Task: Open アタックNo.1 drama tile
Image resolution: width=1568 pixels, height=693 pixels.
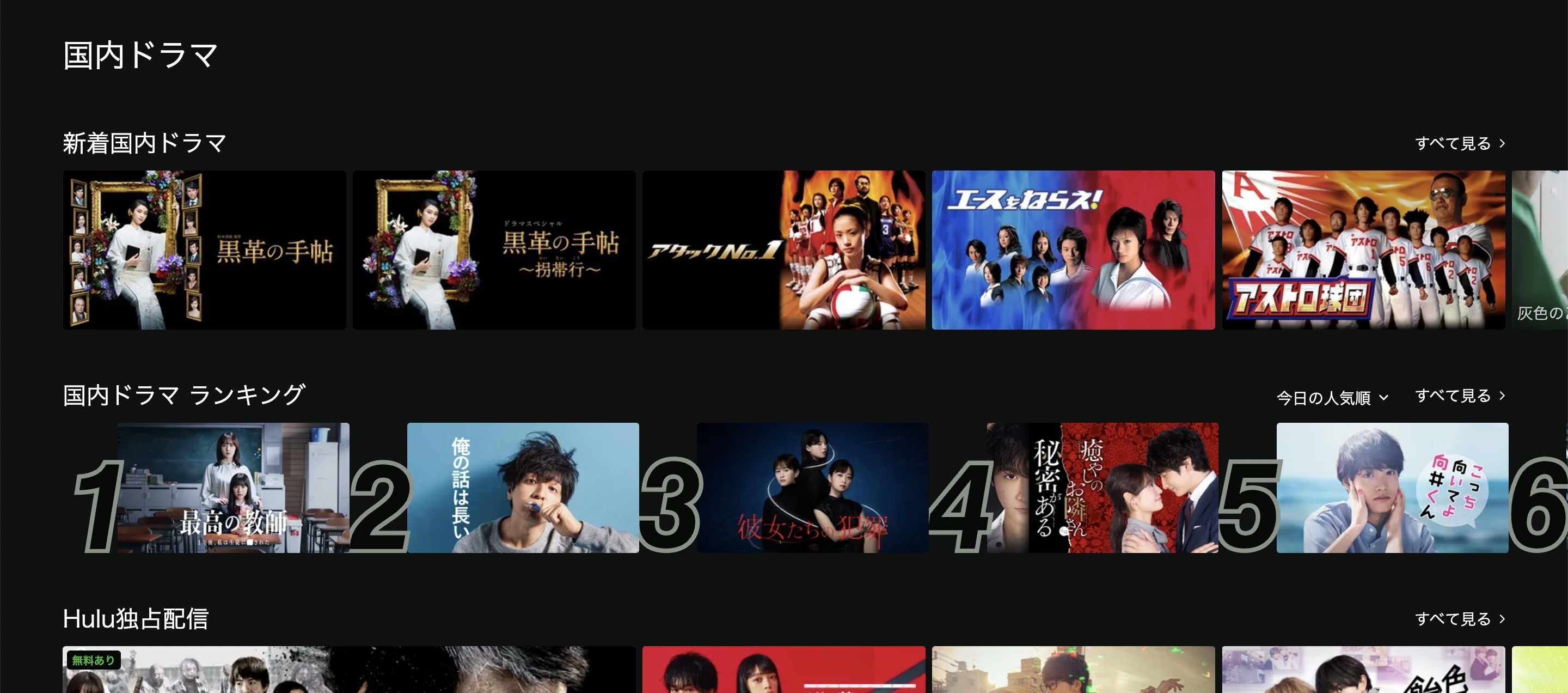Action: click(x=783, y=250)
